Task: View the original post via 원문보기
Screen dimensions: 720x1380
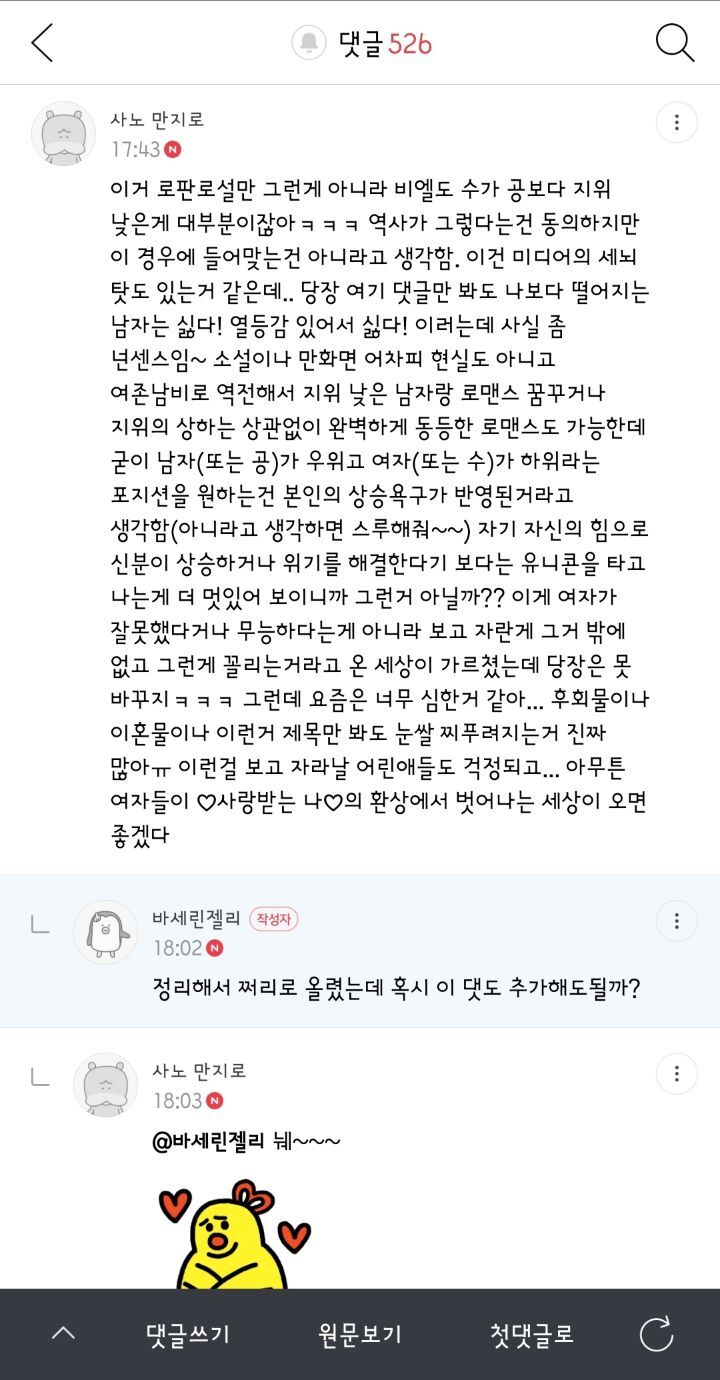Action: pyautogui.click(x=360, y=1333)
